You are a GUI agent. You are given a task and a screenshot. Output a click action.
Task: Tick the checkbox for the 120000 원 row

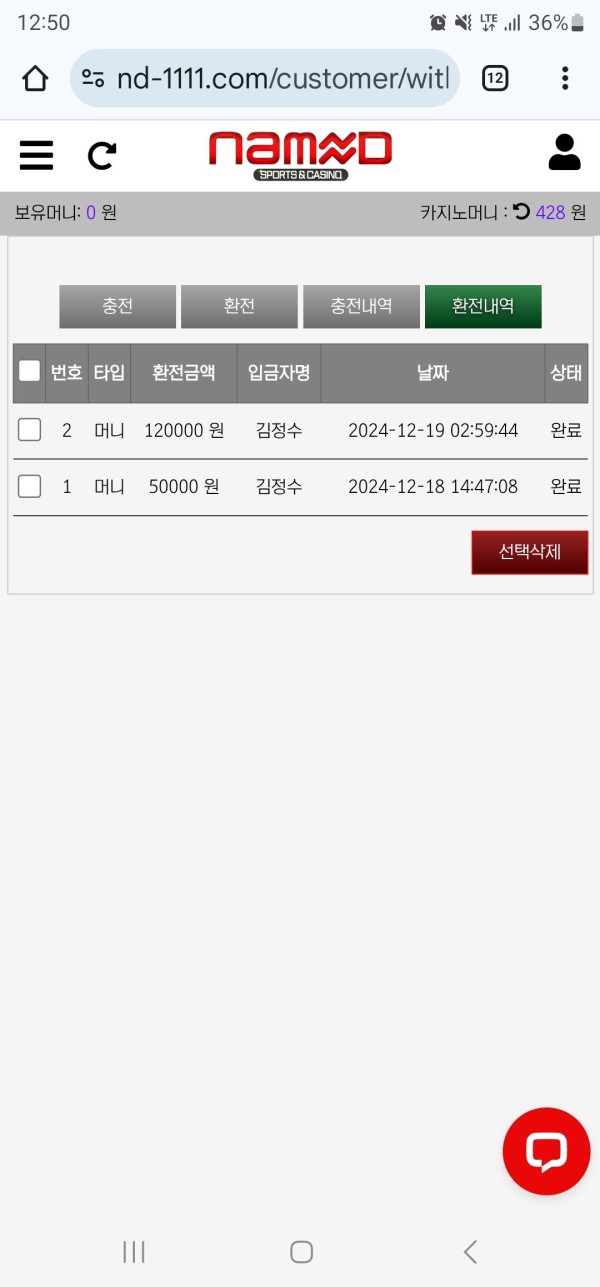click(x=29, y=430)
